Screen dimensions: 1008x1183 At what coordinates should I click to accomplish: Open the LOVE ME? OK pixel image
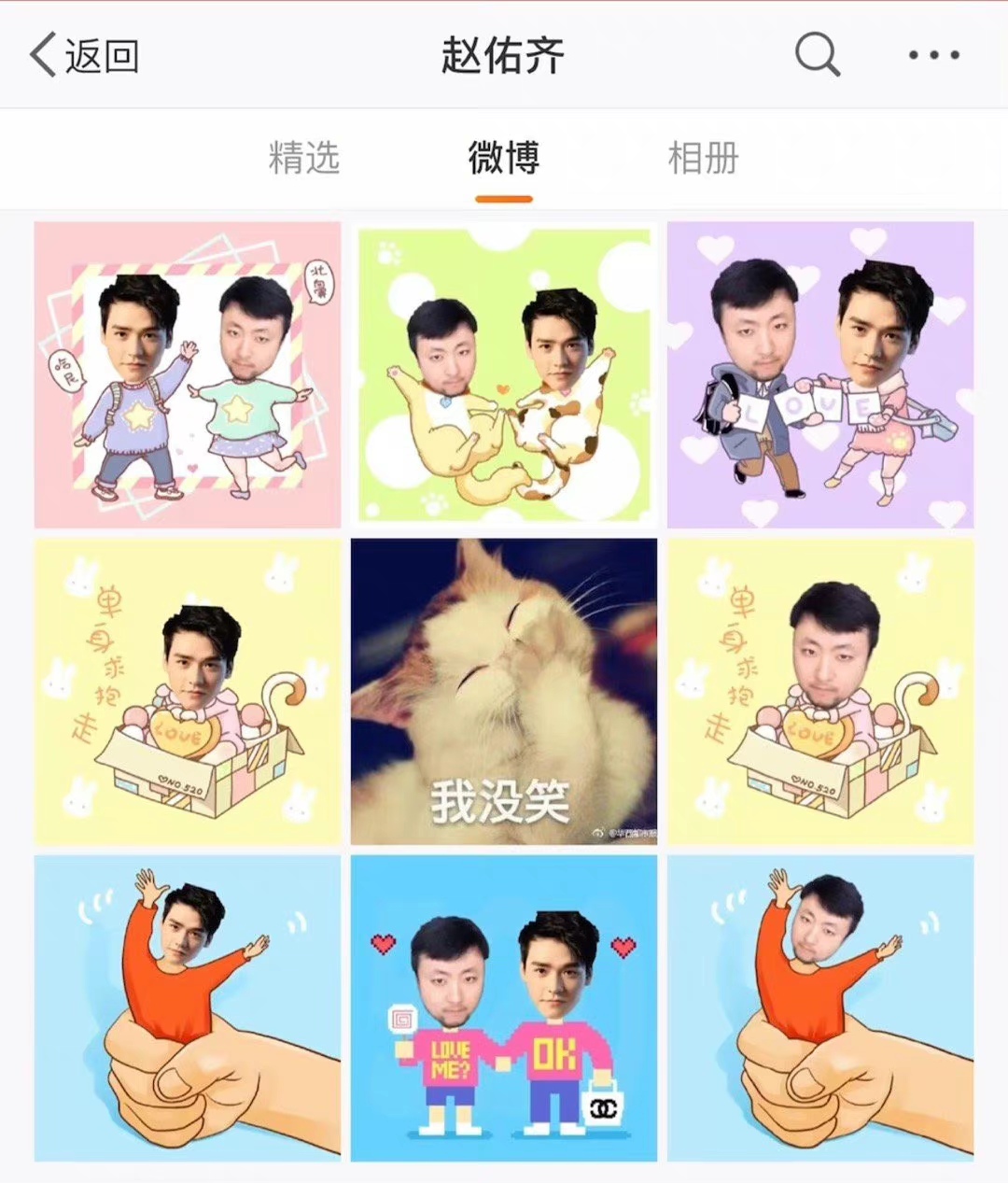(x=504, y=1007)
